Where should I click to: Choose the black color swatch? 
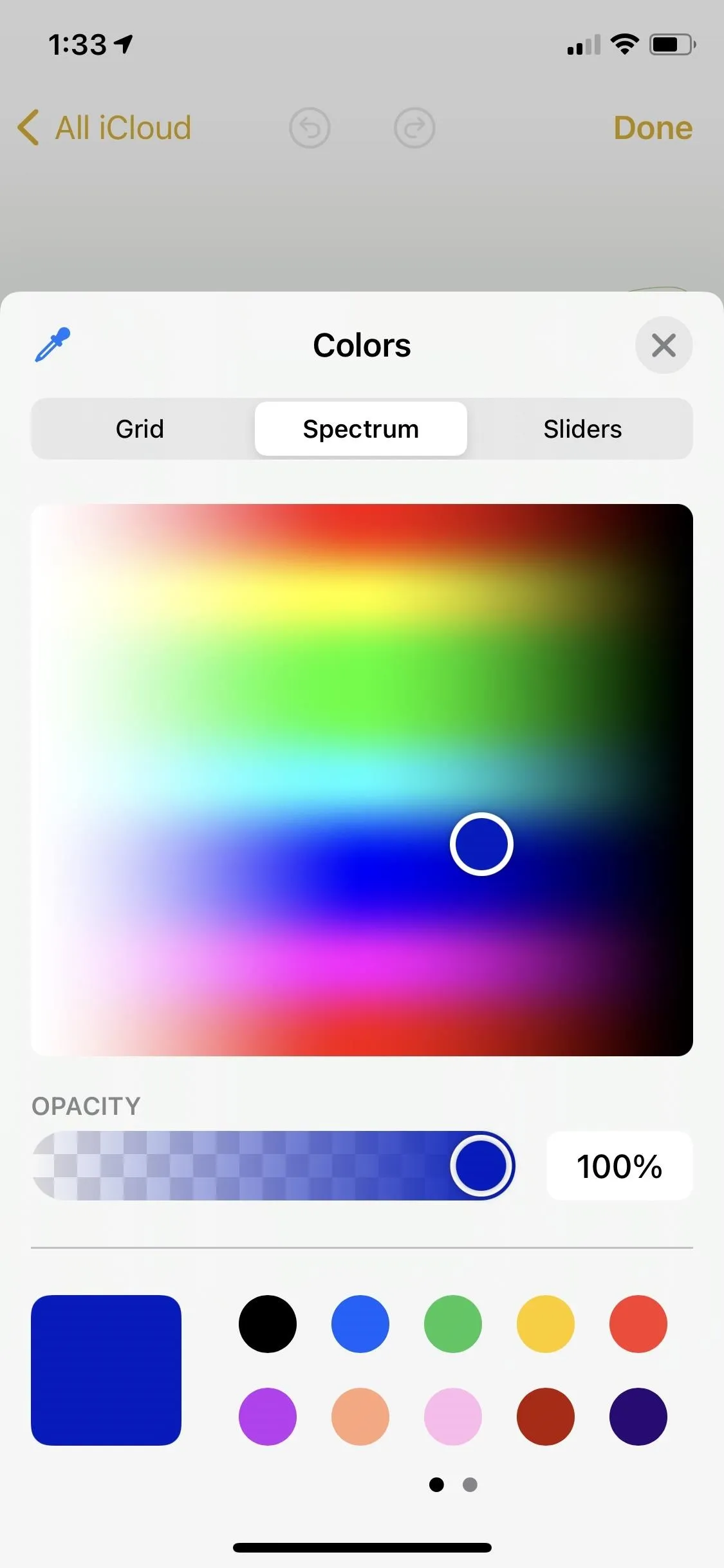268,1323
